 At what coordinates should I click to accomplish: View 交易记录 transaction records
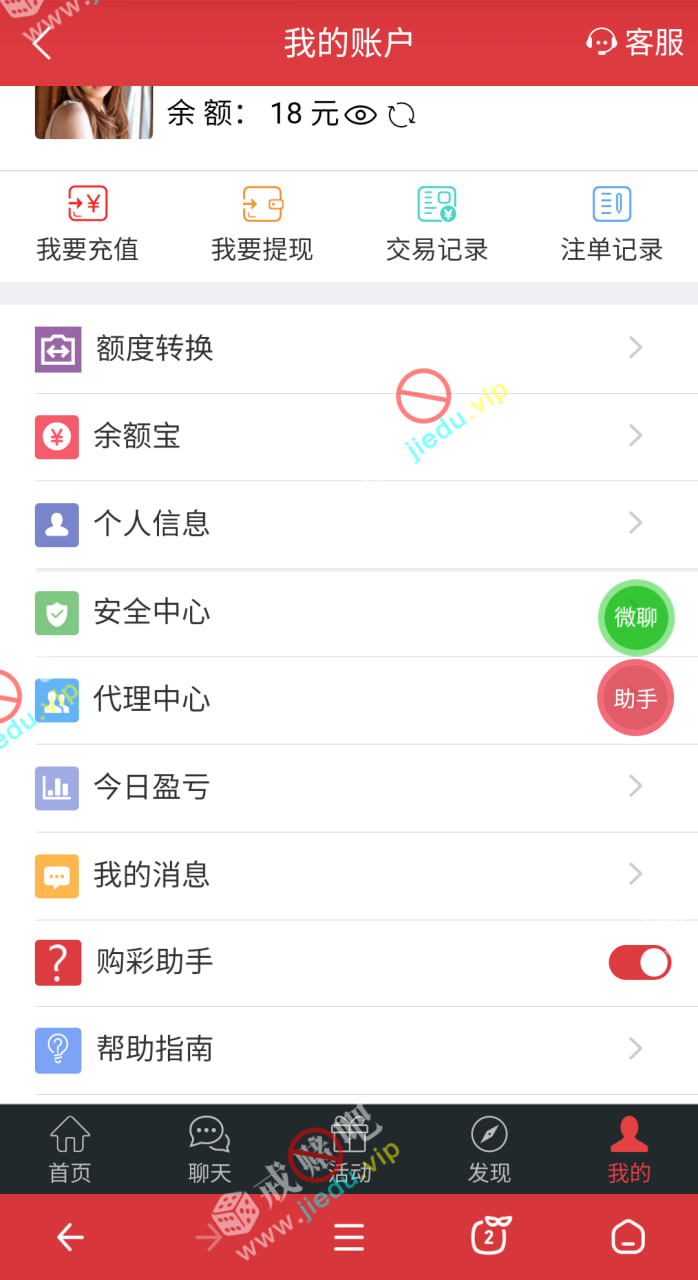(x=437, y=224)
